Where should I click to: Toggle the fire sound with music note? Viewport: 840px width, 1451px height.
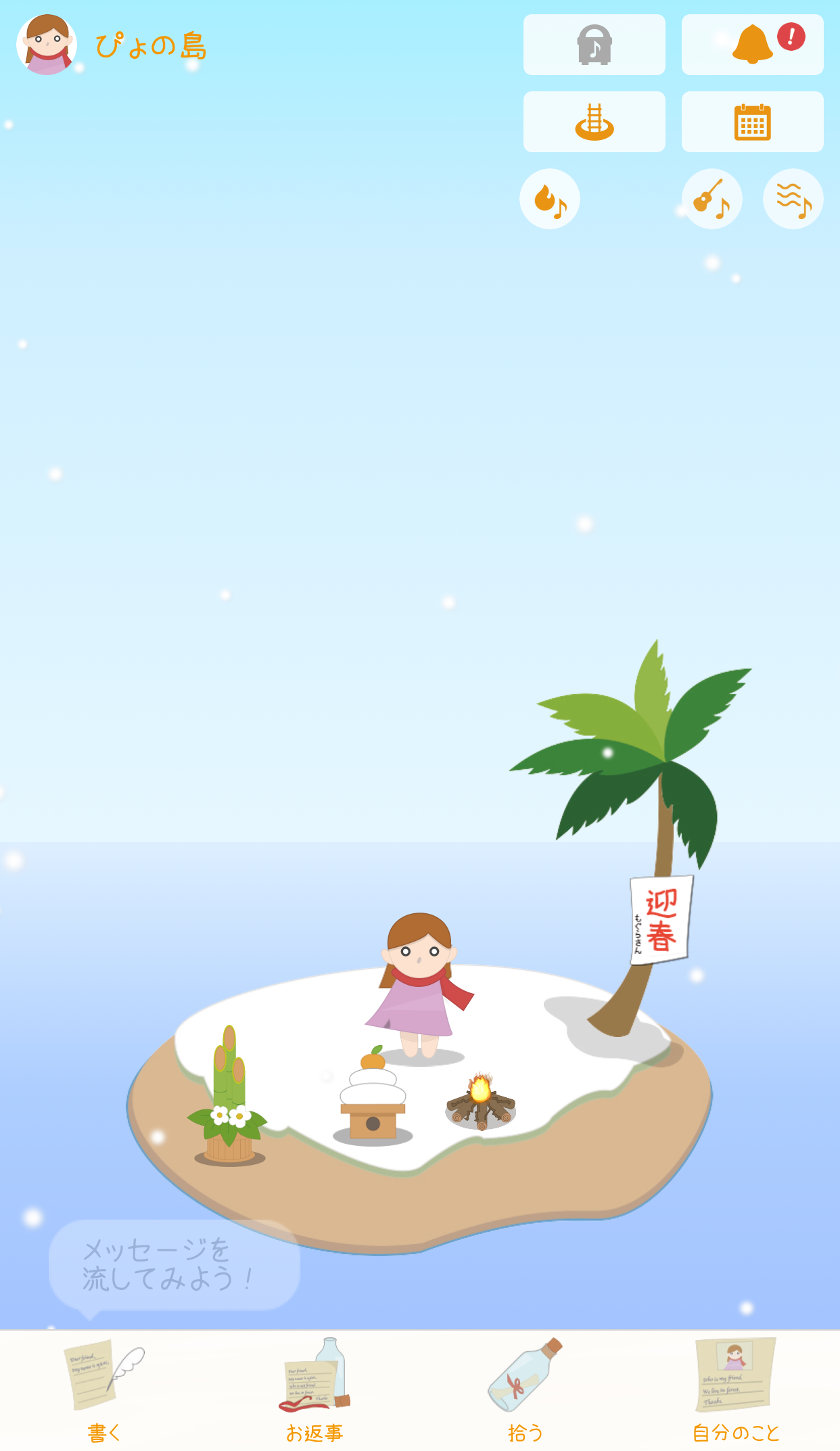549,198
